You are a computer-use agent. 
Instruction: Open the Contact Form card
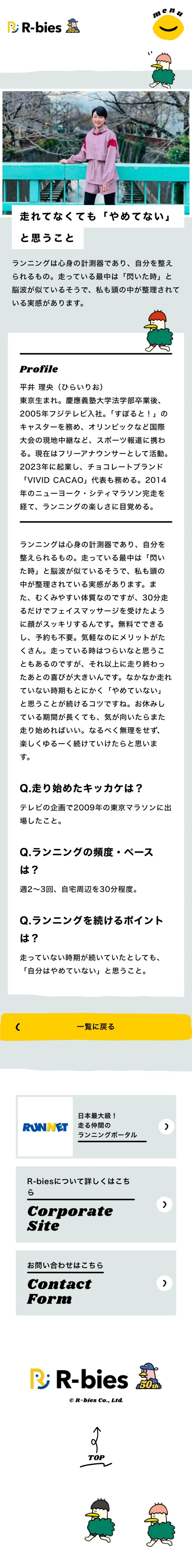(96, 1283)
